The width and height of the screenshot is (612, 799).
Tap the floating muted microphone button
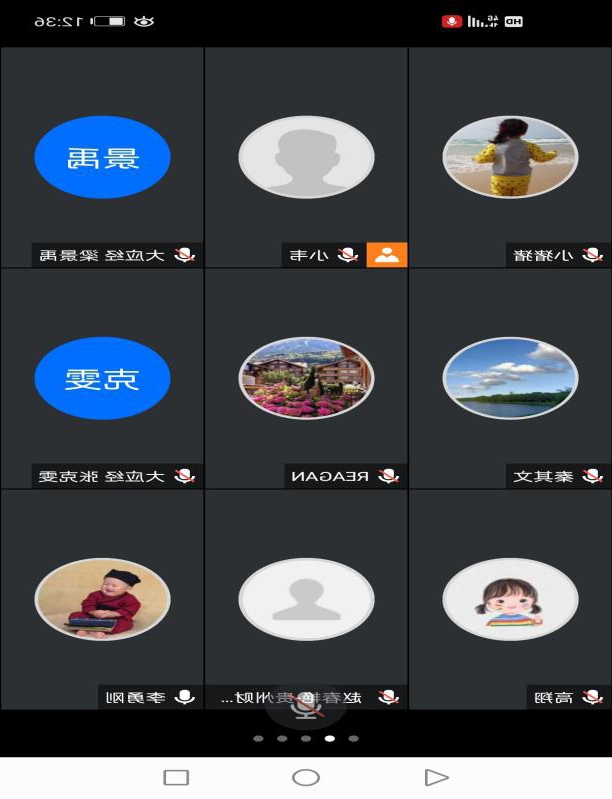305,707
